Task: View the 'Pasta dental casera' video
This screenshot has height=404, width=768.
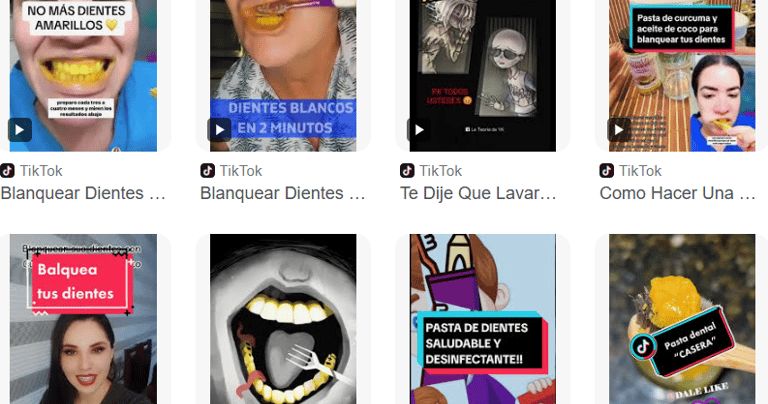Action: point(683,320)
